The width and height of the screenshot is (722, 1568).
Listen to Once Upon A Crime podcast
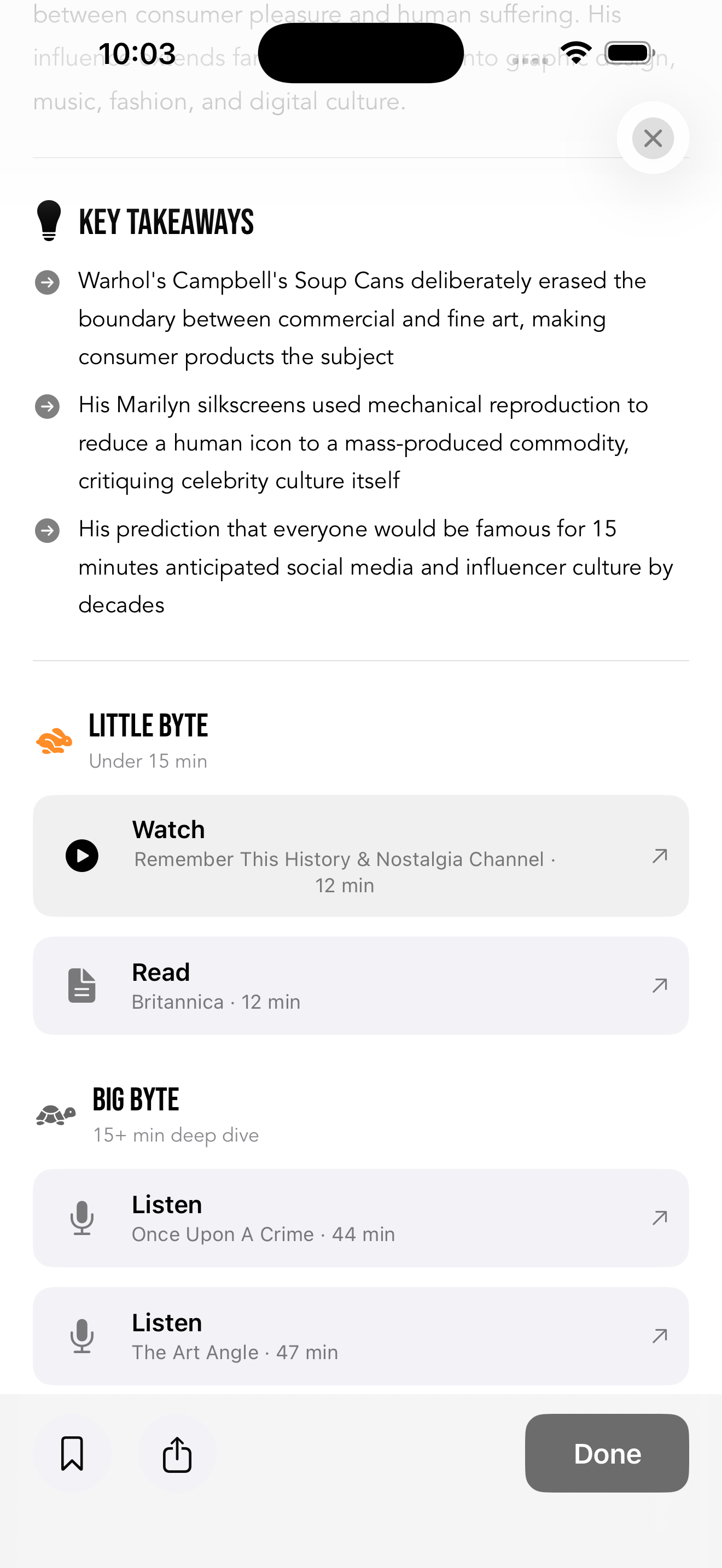tap(360, 1218)
